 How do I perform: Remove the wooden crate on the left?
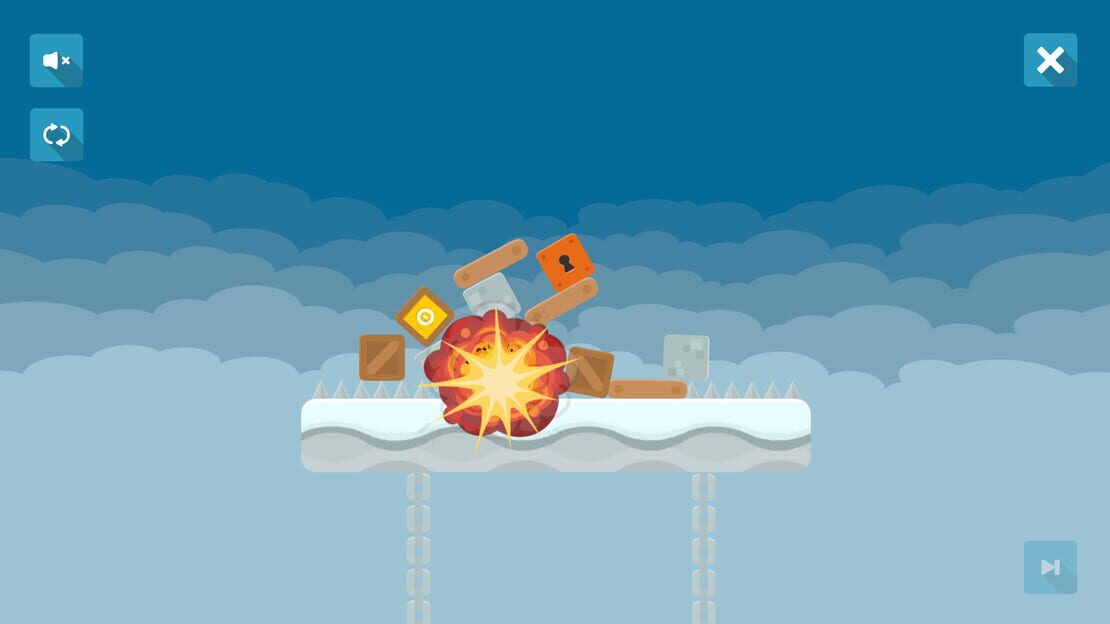pyautogui.click(x=382, y=358)
